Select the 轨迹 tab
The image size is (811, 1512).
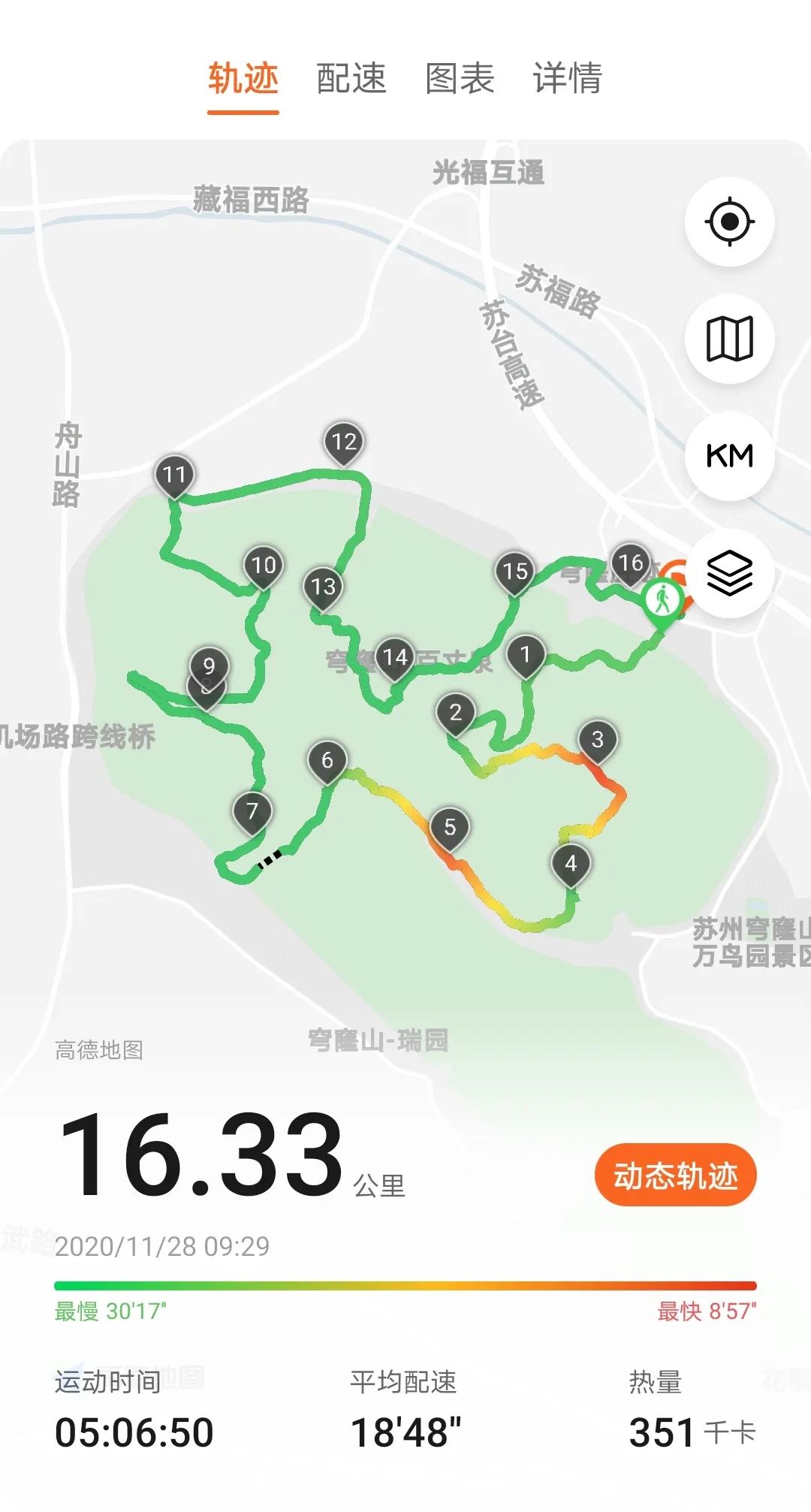coord(243,78)
